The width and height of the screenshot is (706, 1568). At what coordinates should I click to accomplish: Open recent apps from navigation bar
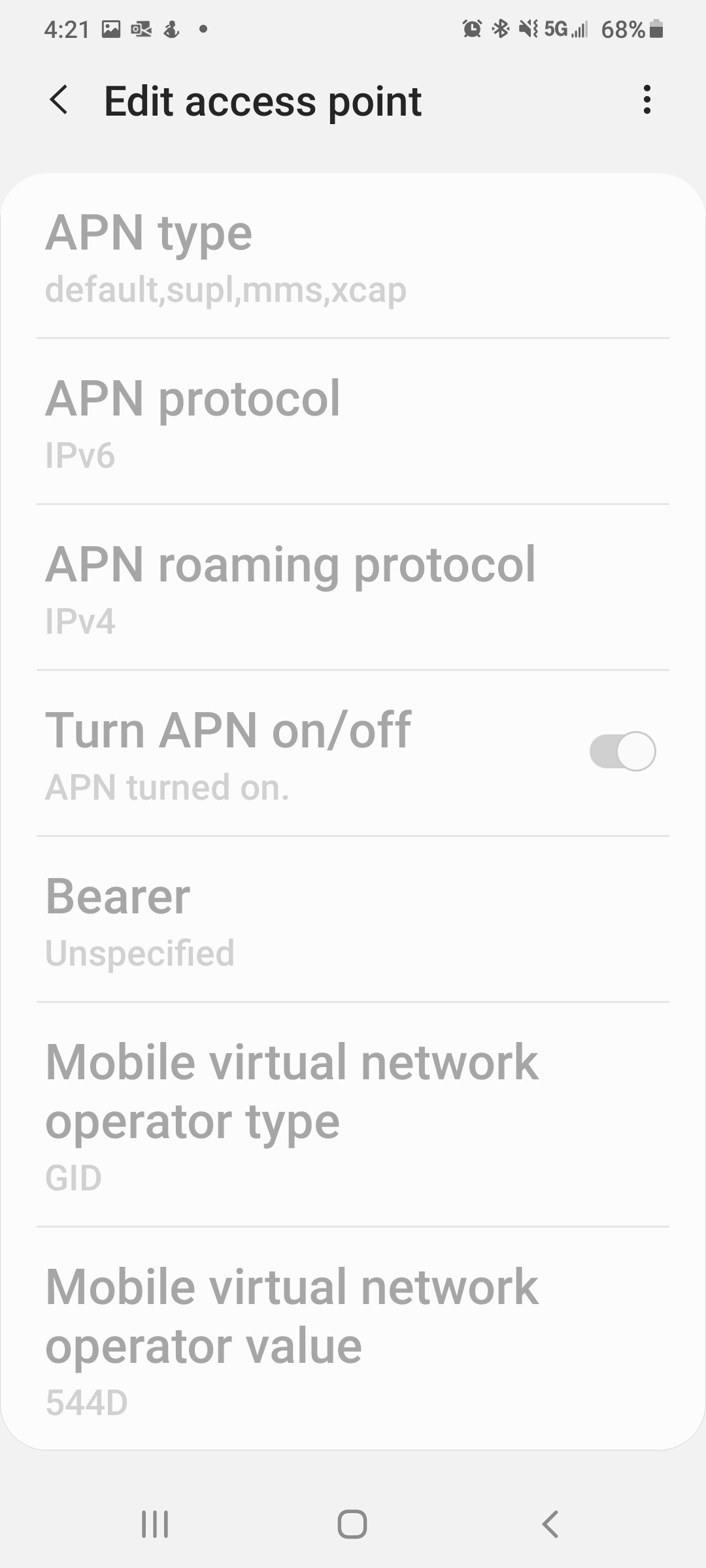[155, 1524]
